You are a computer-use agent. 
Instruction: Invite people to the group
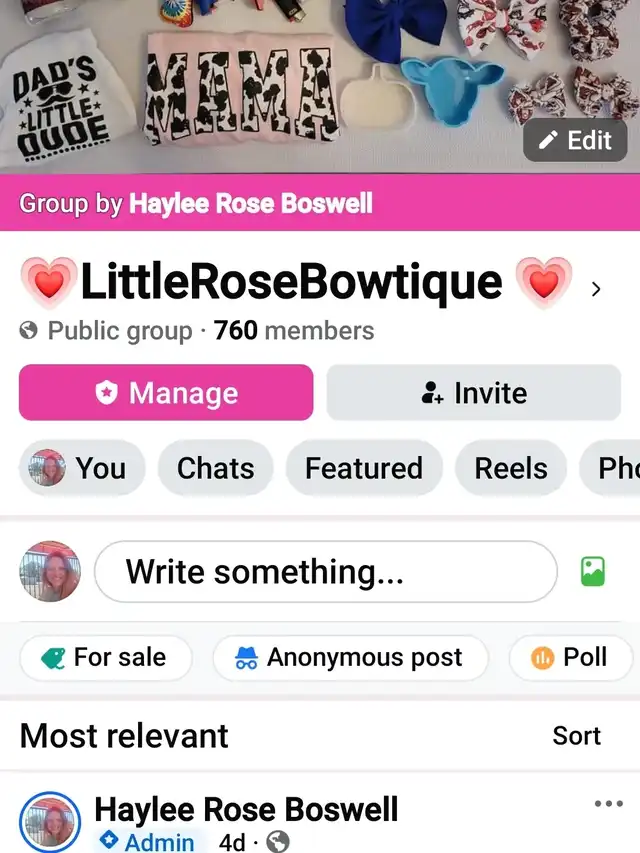(473, 393)
